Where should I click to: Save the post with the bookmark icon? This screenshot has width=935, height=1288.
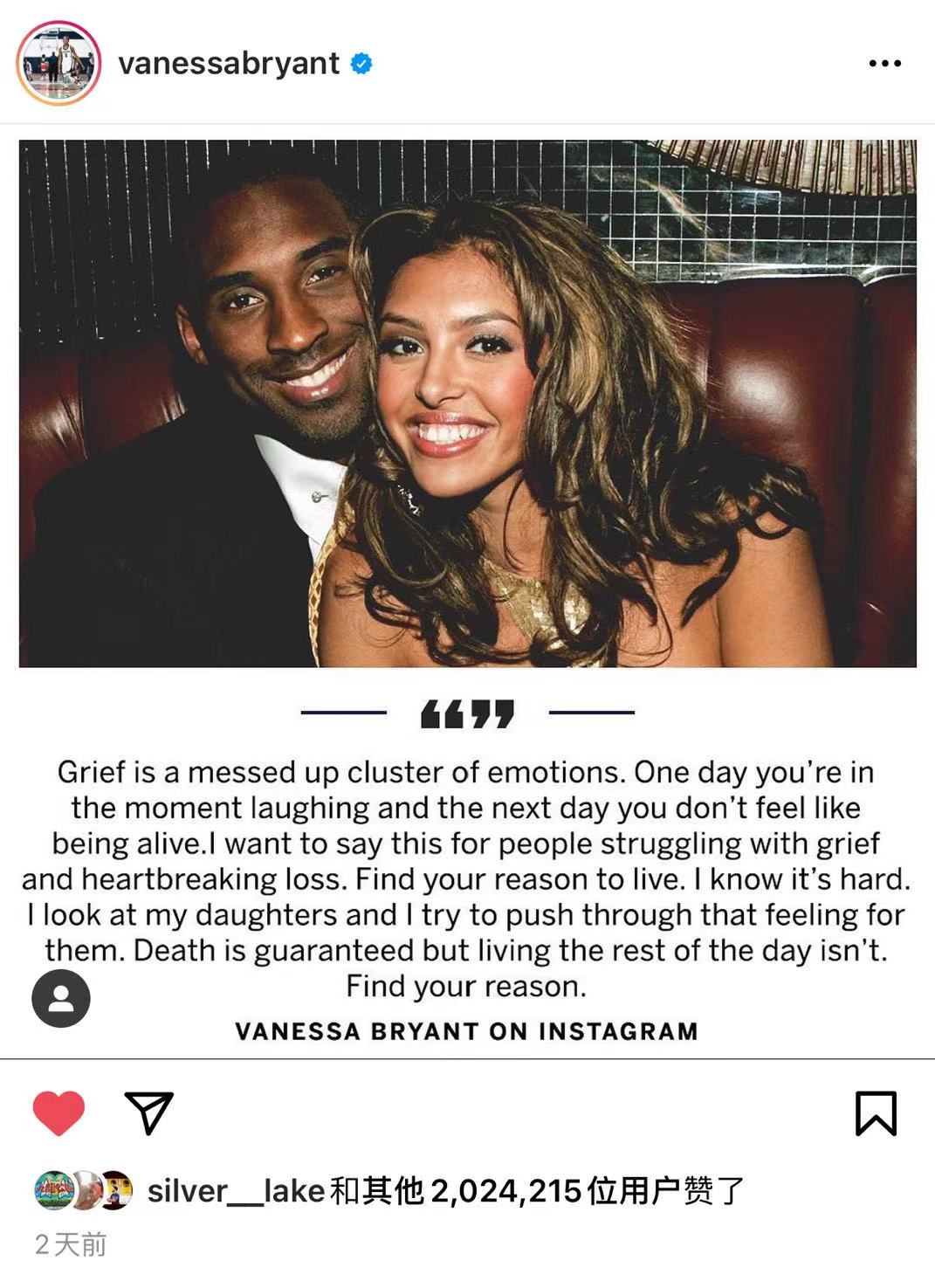pyautogui.click(x=876, y=1113)
